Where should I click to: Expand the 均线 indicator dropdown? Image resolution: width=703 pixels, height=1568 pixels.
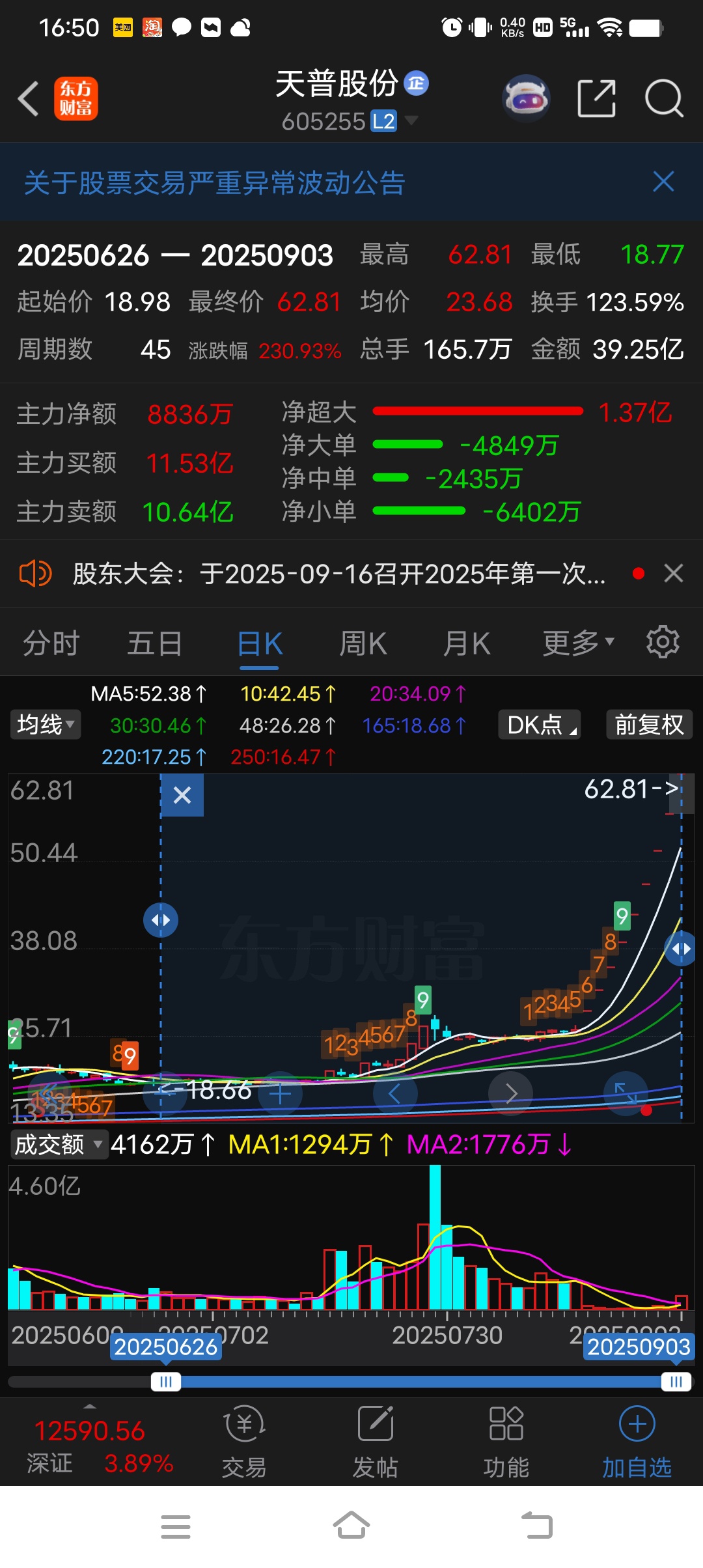46,725
